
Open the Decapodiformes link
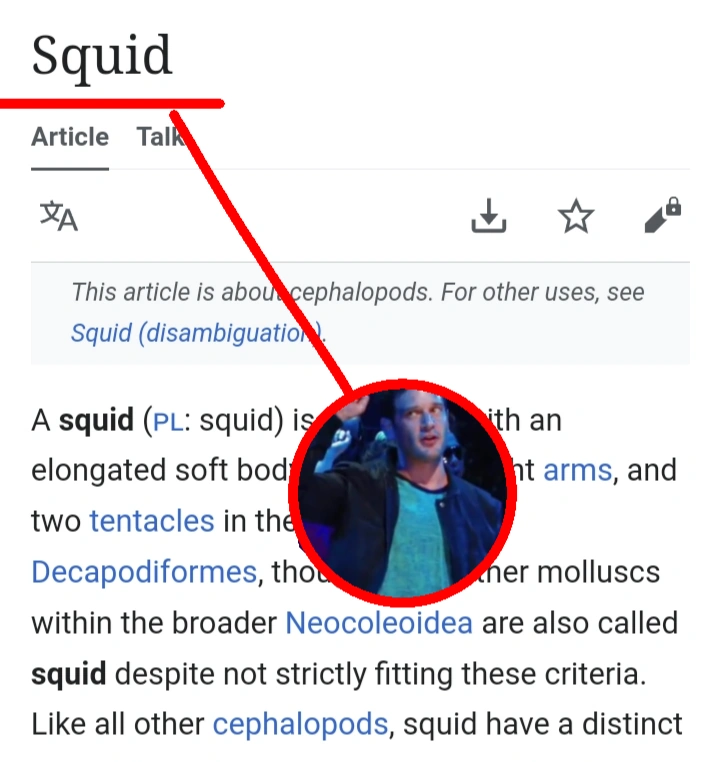click(144, 572)
